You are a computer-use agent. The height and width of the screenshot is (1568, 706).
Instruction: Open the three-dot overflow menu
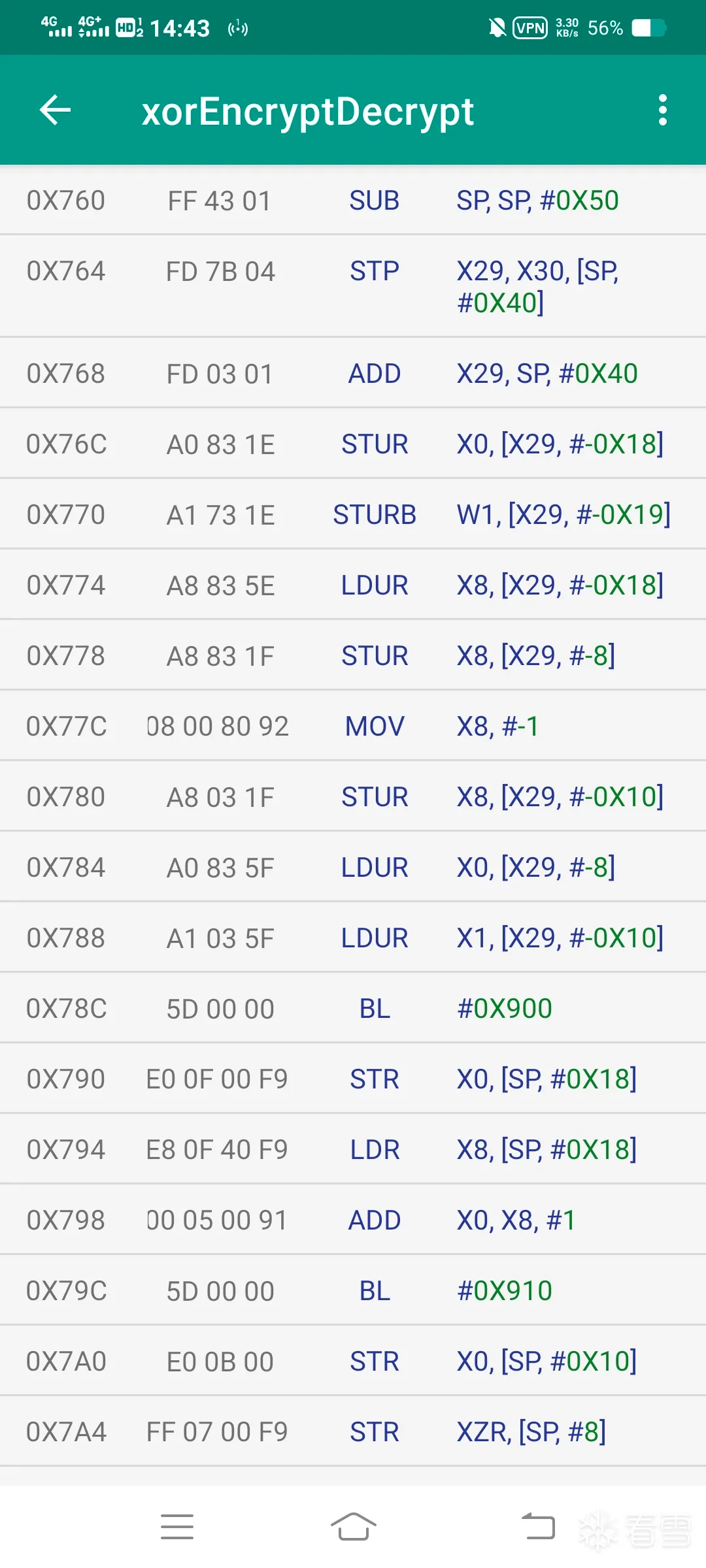pyautogui.click(x=662, y=110)
